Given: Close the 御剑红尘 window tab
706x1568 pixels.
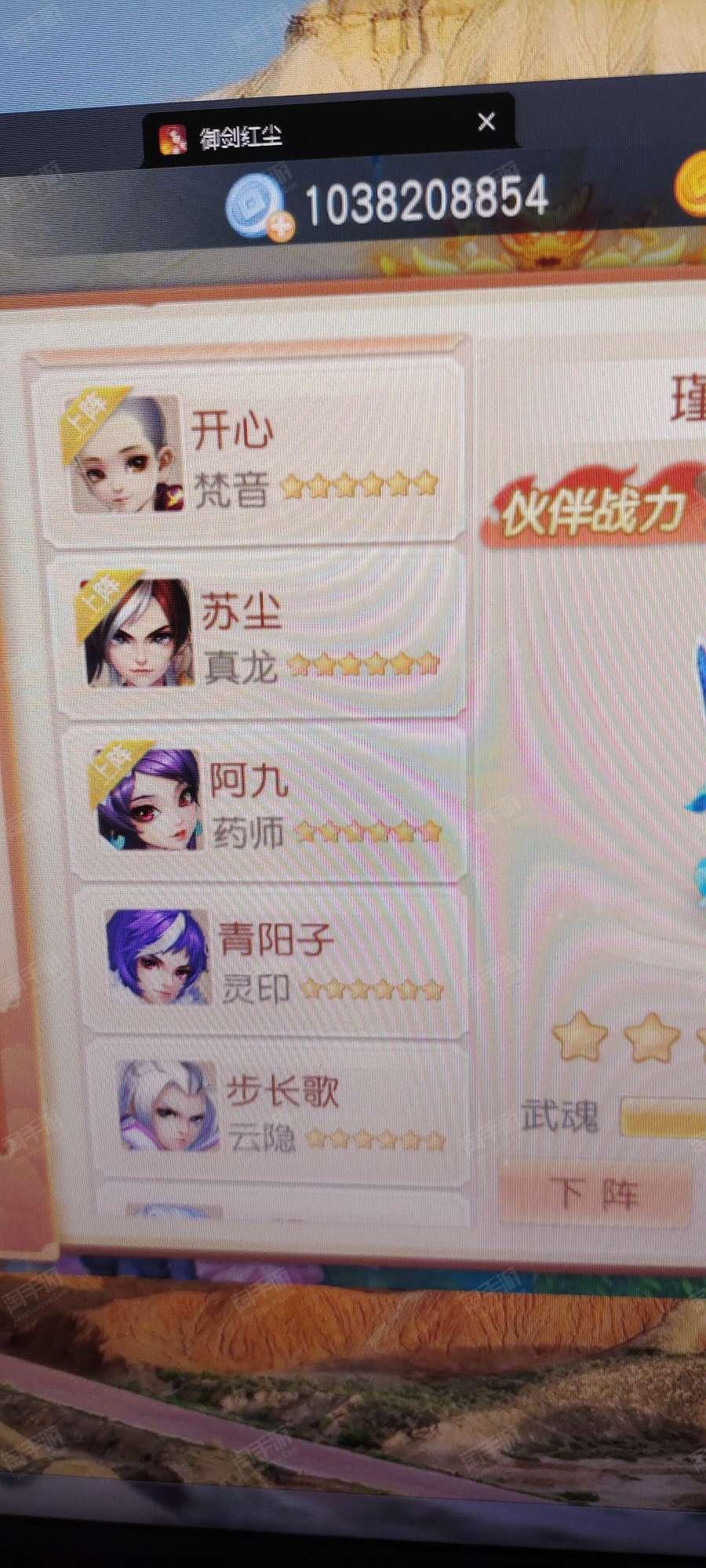Looking at the screenshot, I should (x=486, y=121).
